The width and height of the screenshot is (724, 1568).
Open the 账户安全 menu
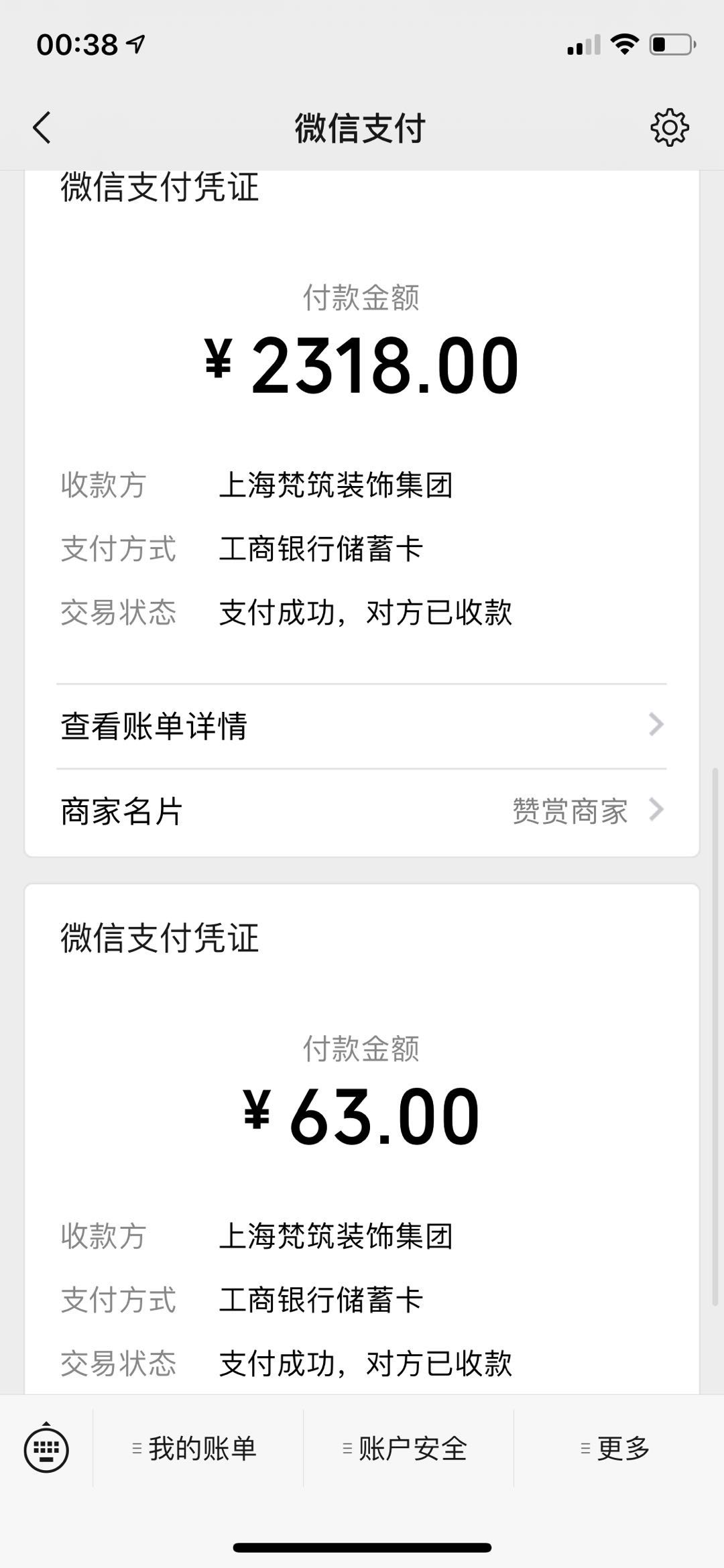coord(406,1449)
